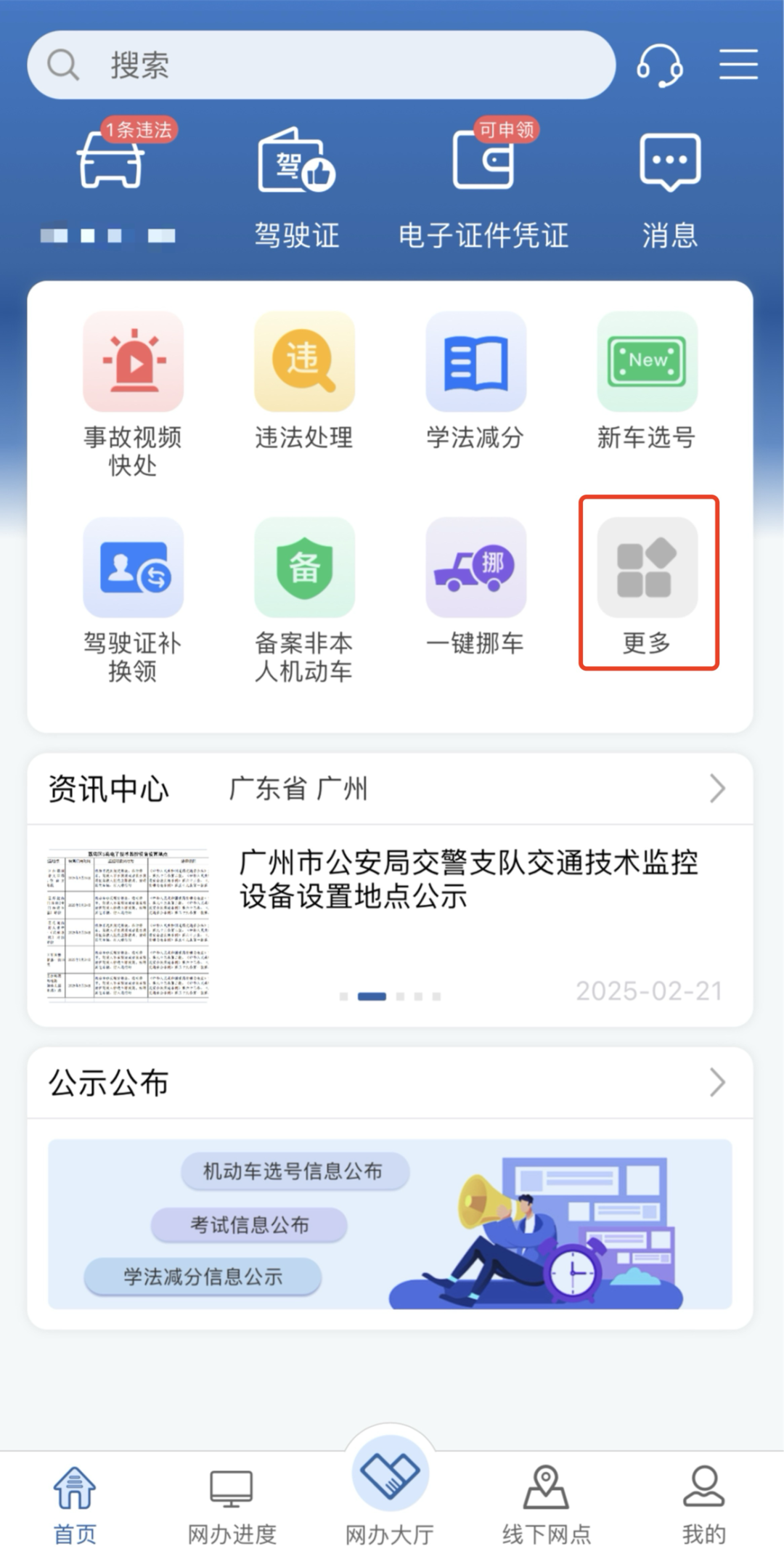This screenshot has width=784, height=1554.
Task: Open the hamburger menu
Action: point(739,65)
